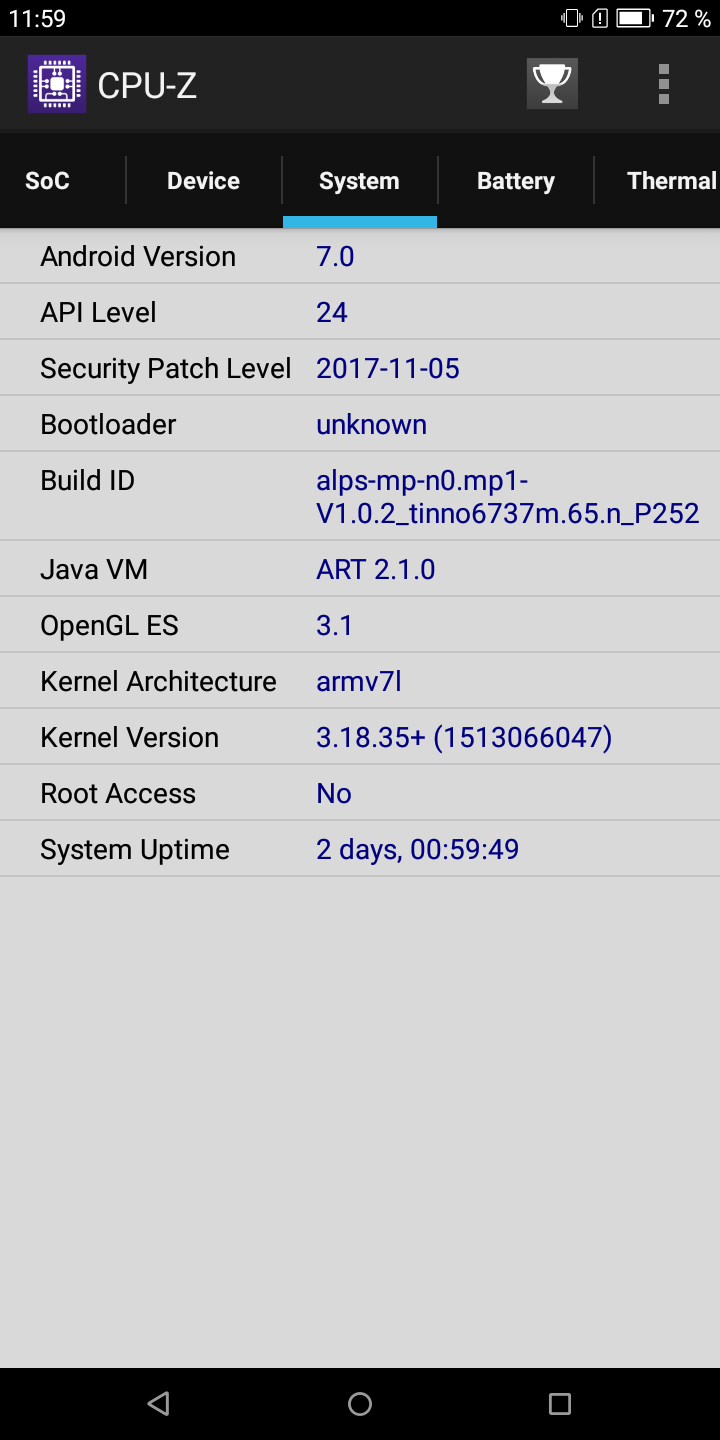Tap the system back button
The width and height of the screenshot is (720, 1440).
pyautogui.click(x=158, y=1404)
